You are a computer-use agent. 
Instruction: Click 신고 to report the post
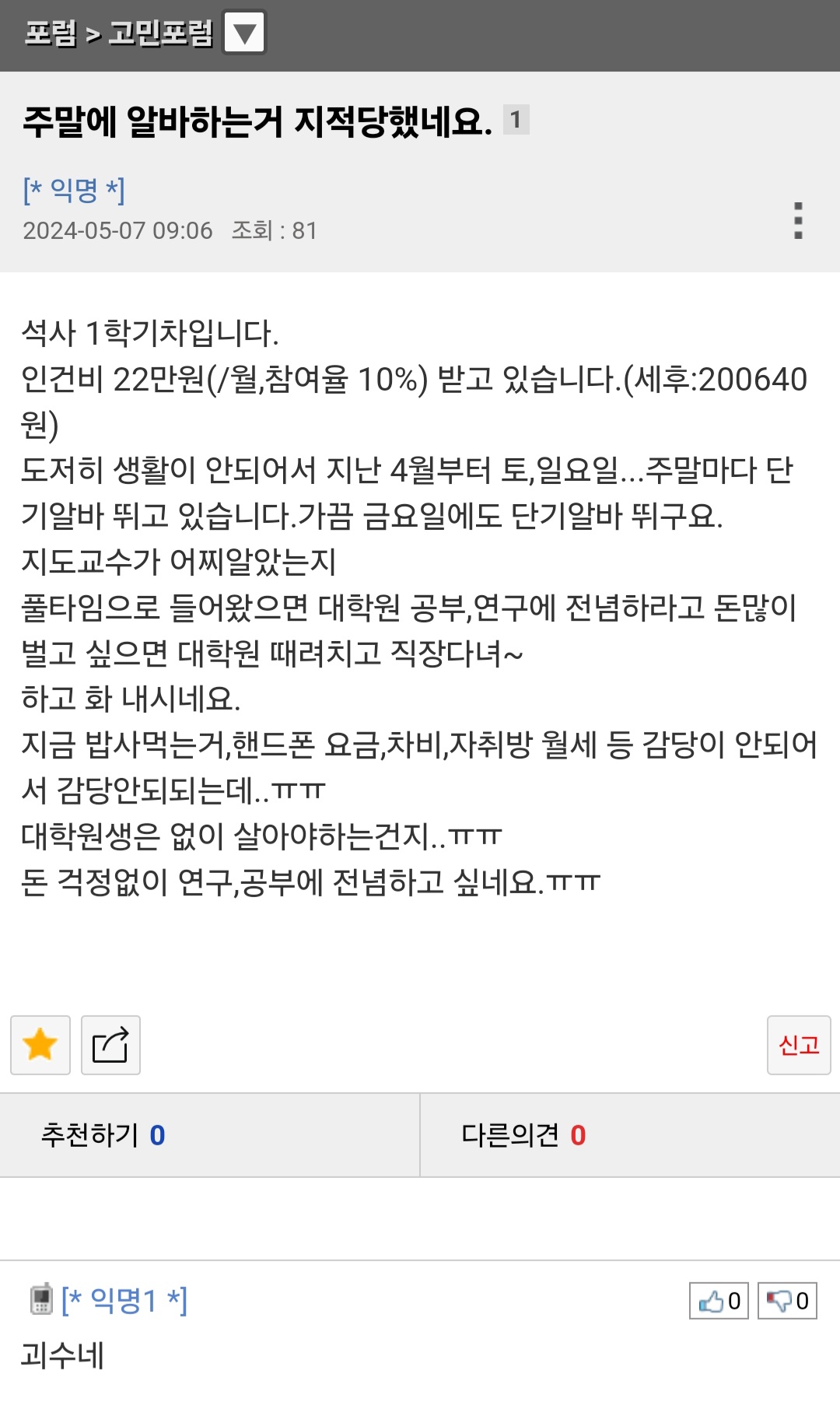[x=798, y=1045]
